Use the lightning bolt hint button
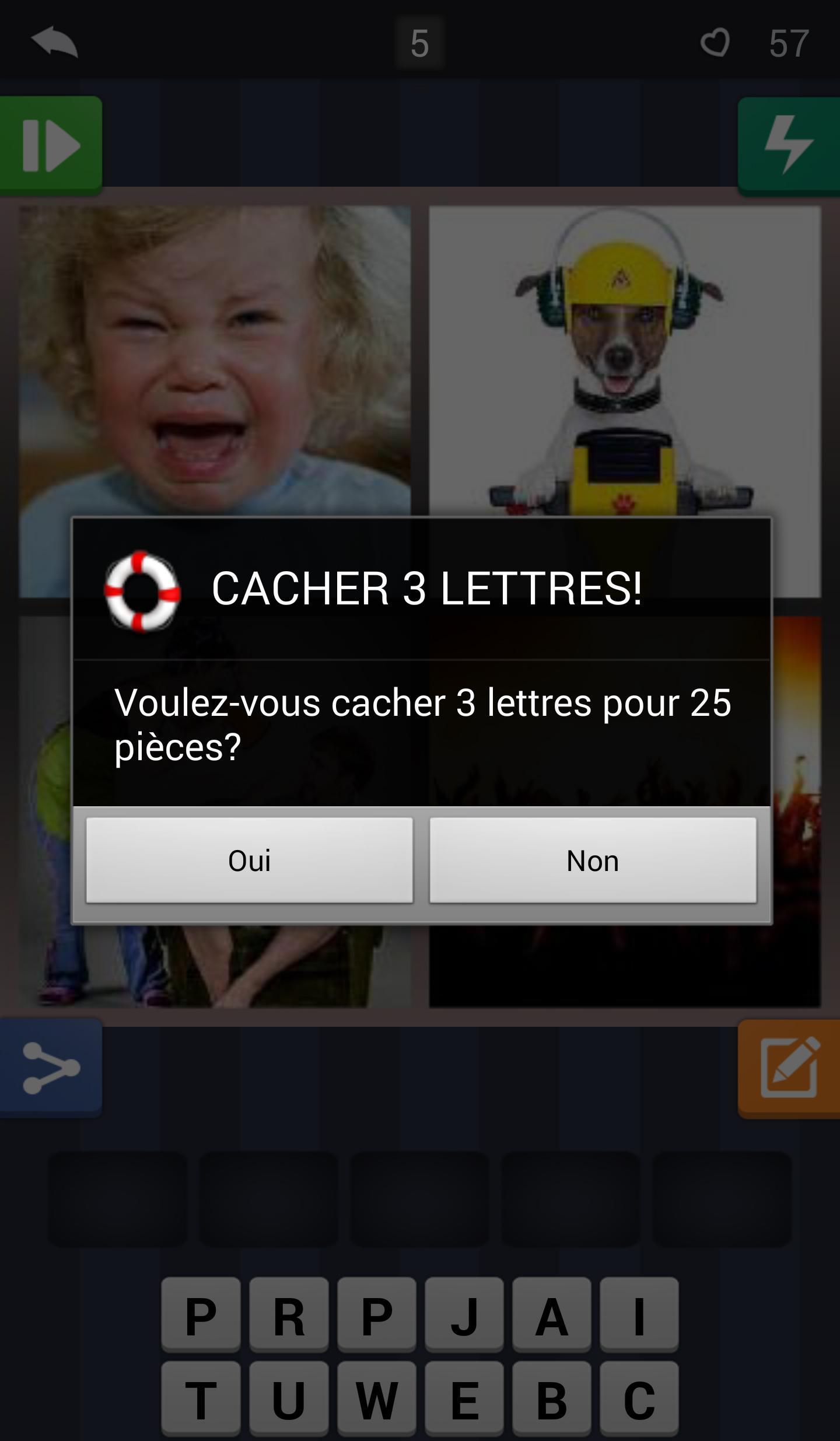 789,145
